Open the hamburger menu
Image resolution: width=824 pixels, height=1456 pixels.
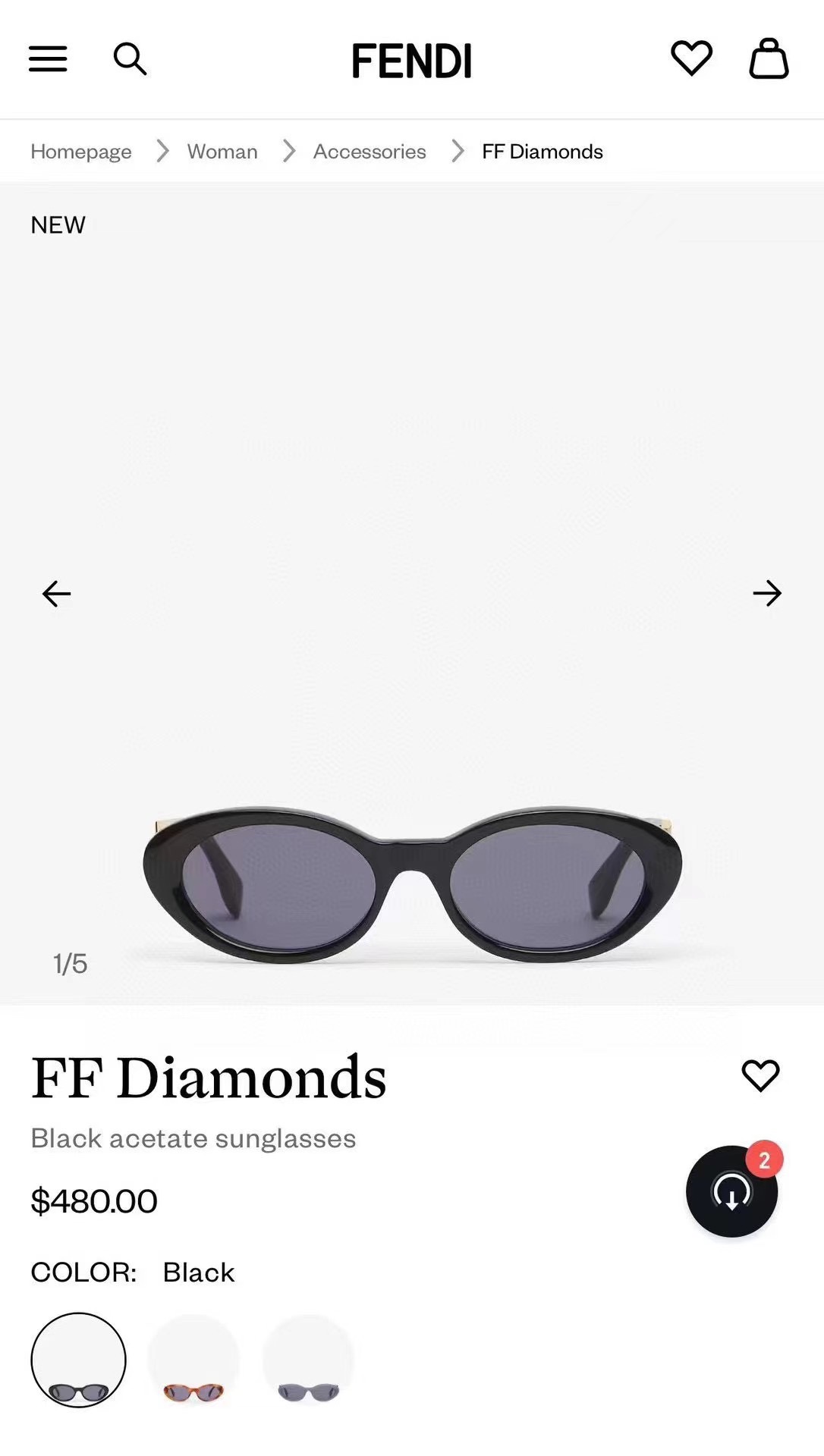(x=48, y=59)
